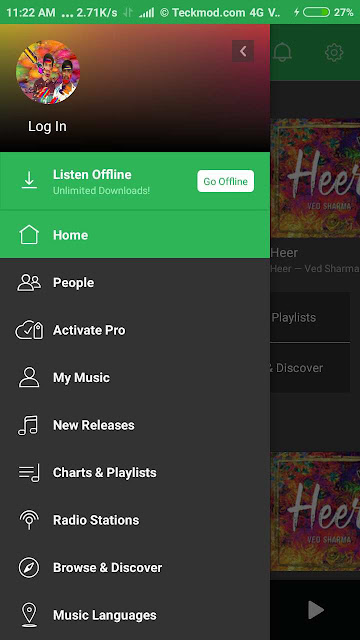Choose Music Languages
The image size is (360, 640).
click(x=135, y=615)
